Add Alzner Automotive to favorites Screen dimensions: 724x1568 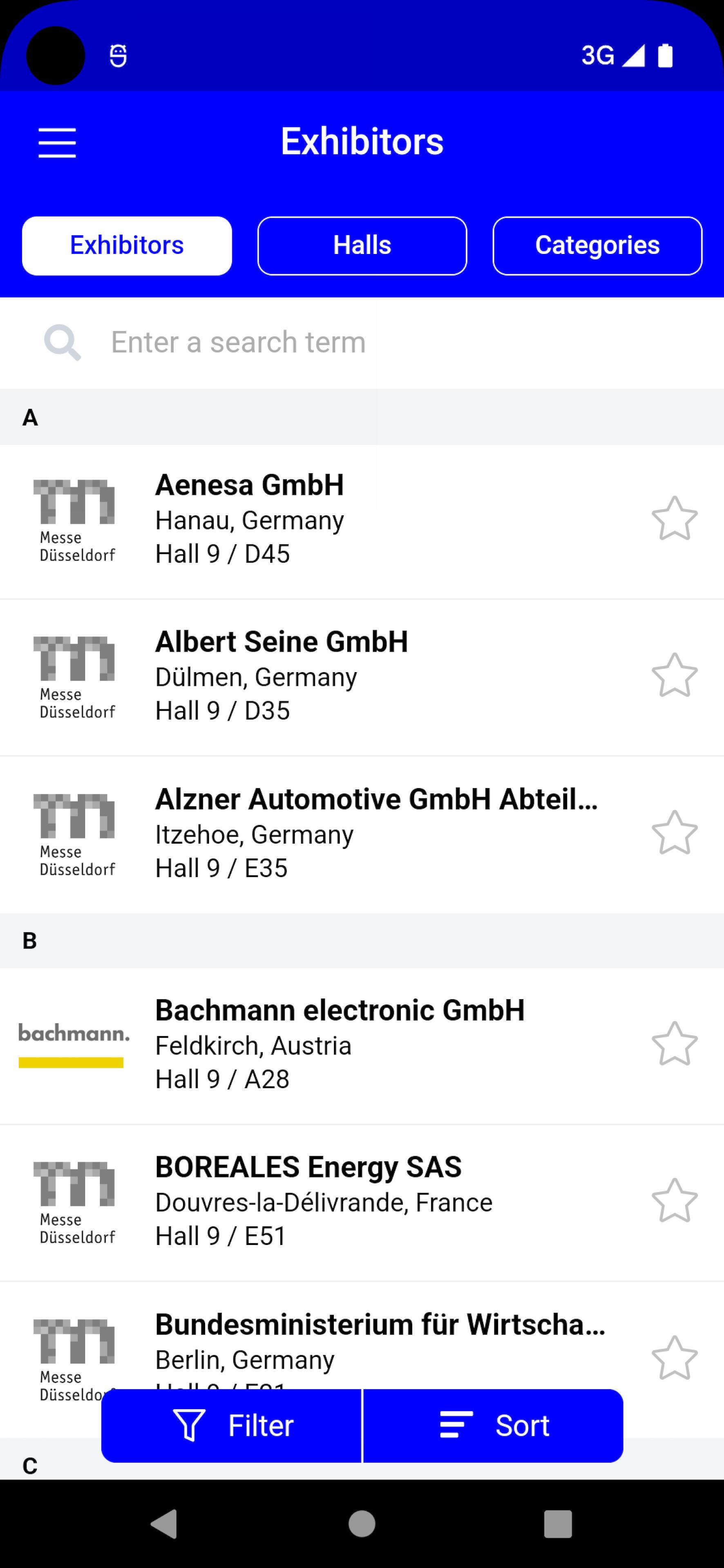(x=675, y=833)
